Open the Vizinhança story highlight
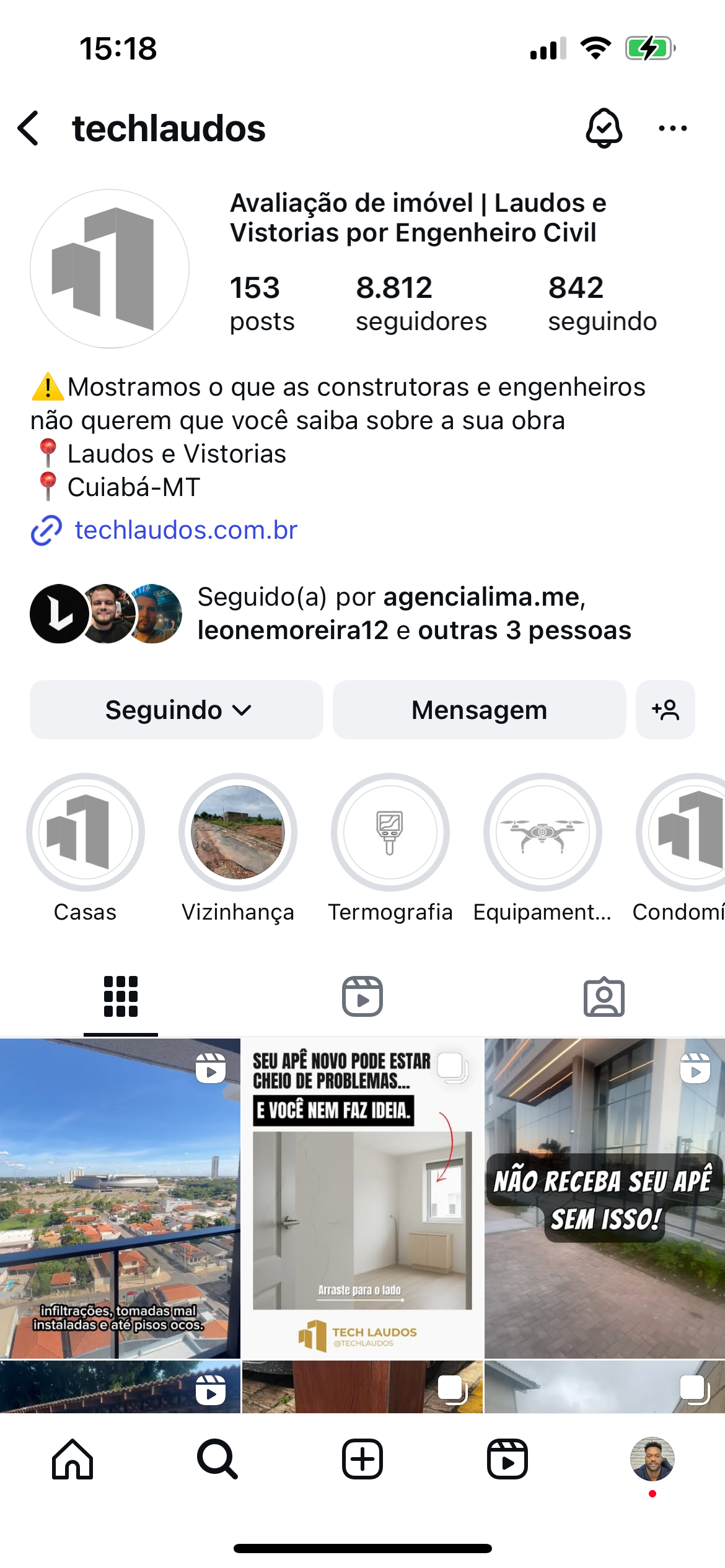The width and height of the screenshot is (725, 1568). [x=238, y=832]
